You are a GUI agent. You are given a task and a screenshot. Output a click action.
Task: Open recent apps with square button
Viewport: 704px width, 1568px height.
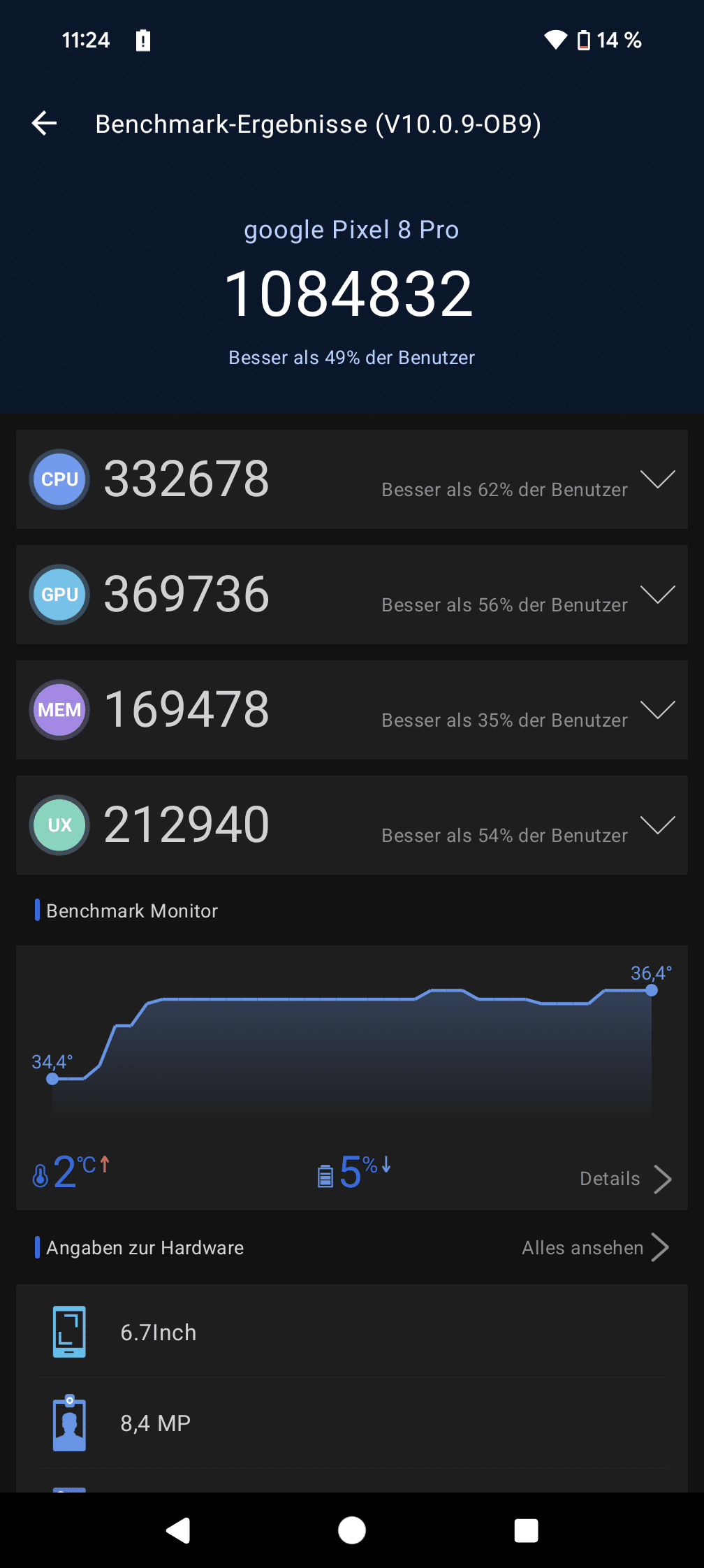526,1530
